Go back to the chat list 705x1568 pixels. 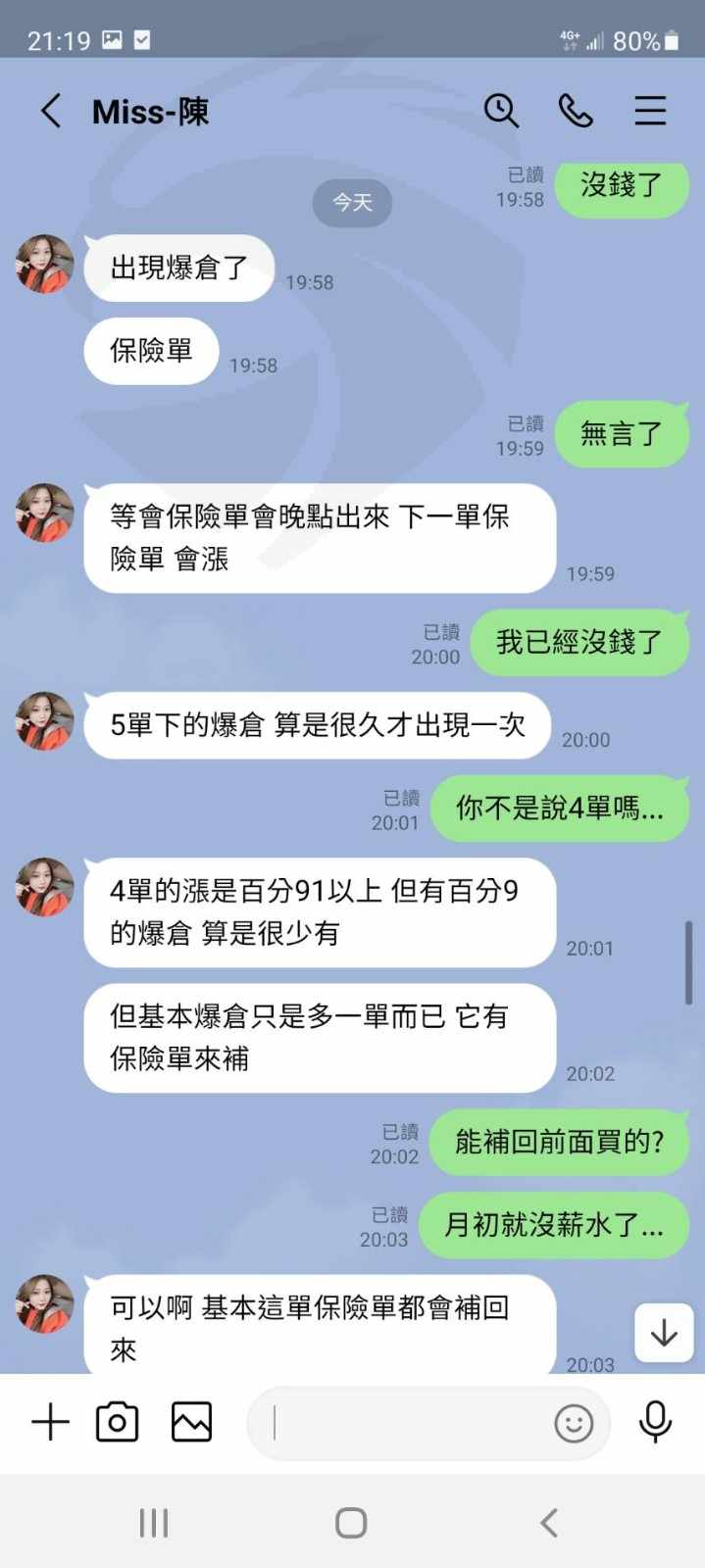coord(52,111)
